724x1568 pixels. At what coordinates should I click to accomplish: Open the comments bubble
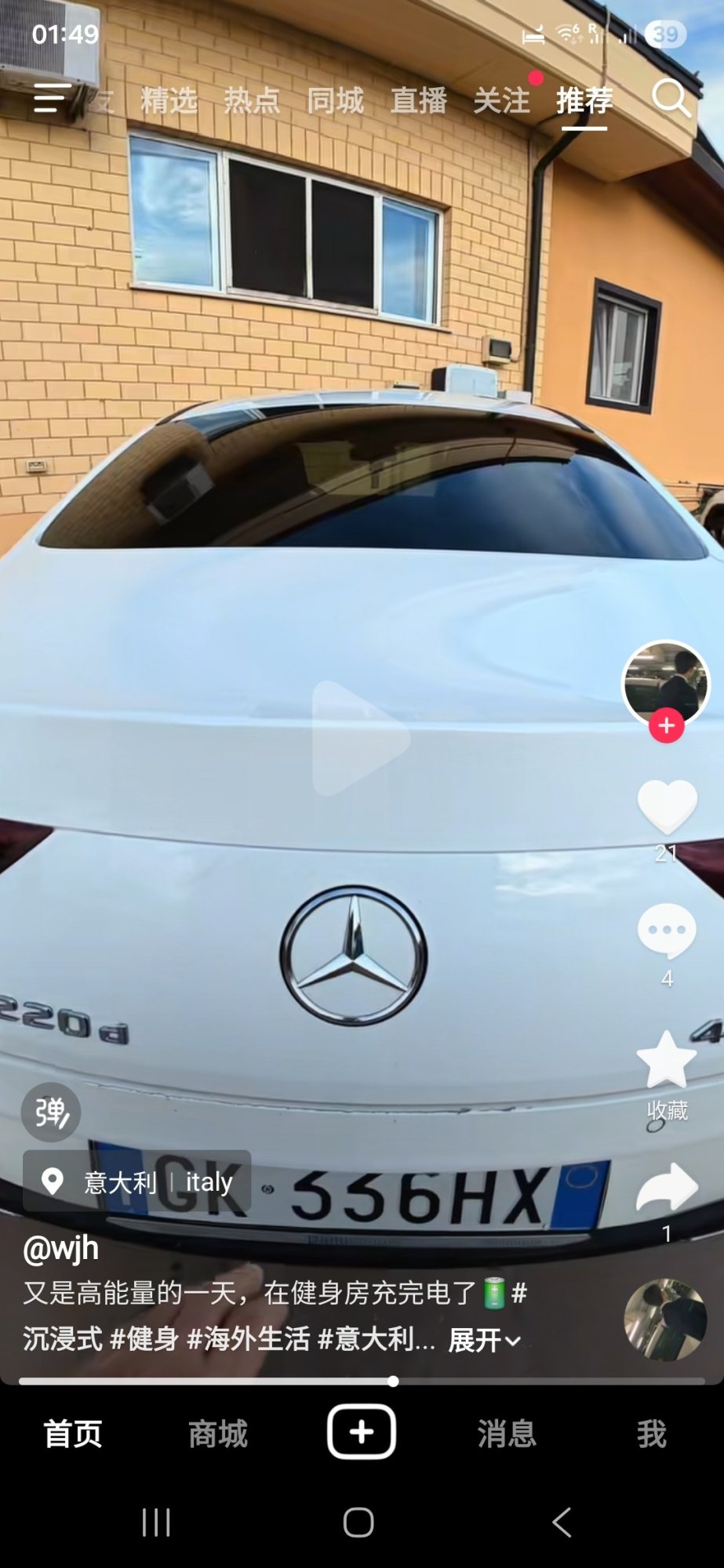[667, 931]
